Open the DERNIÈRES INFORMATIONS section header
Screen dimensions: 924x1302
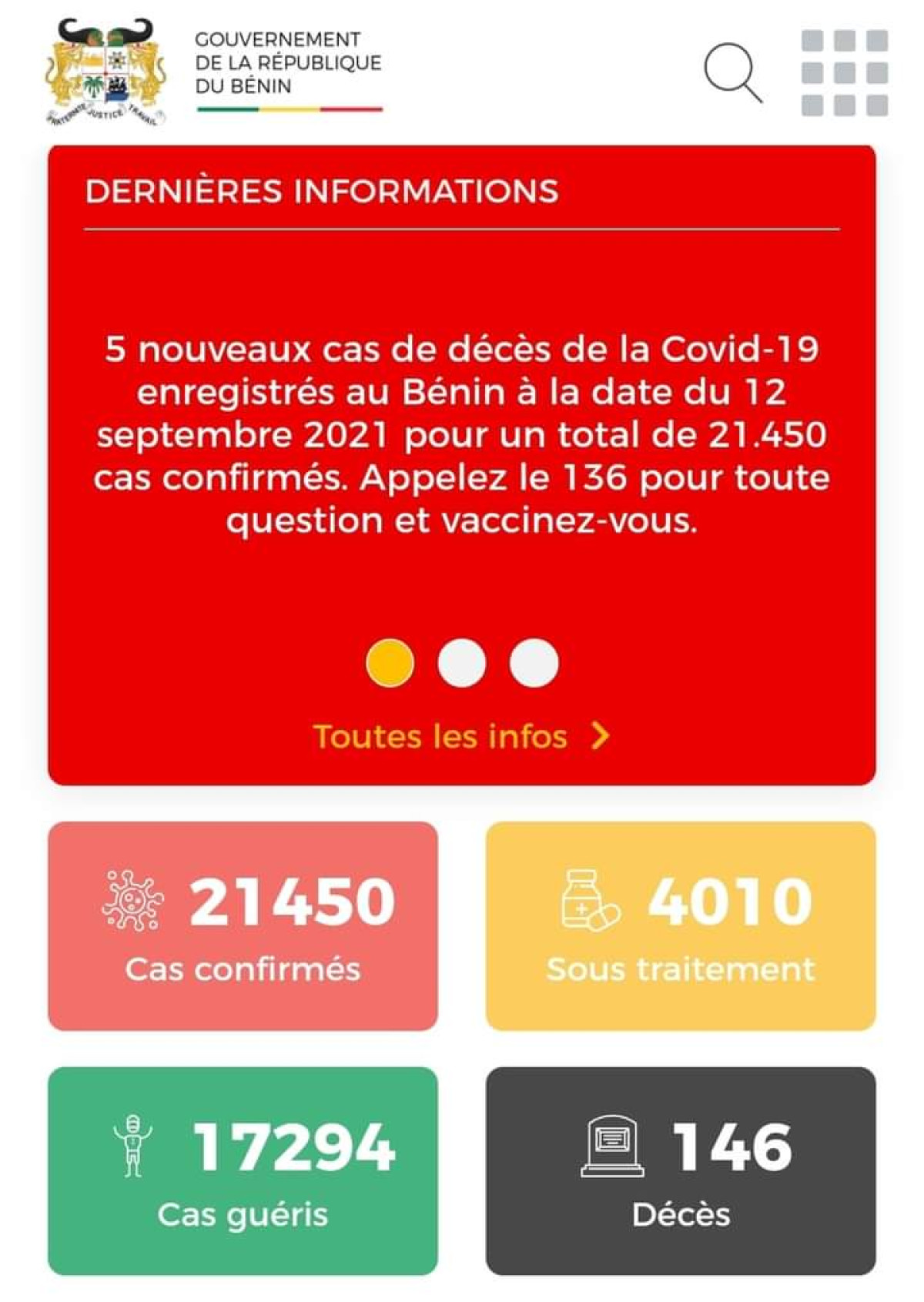coord(323,192)
